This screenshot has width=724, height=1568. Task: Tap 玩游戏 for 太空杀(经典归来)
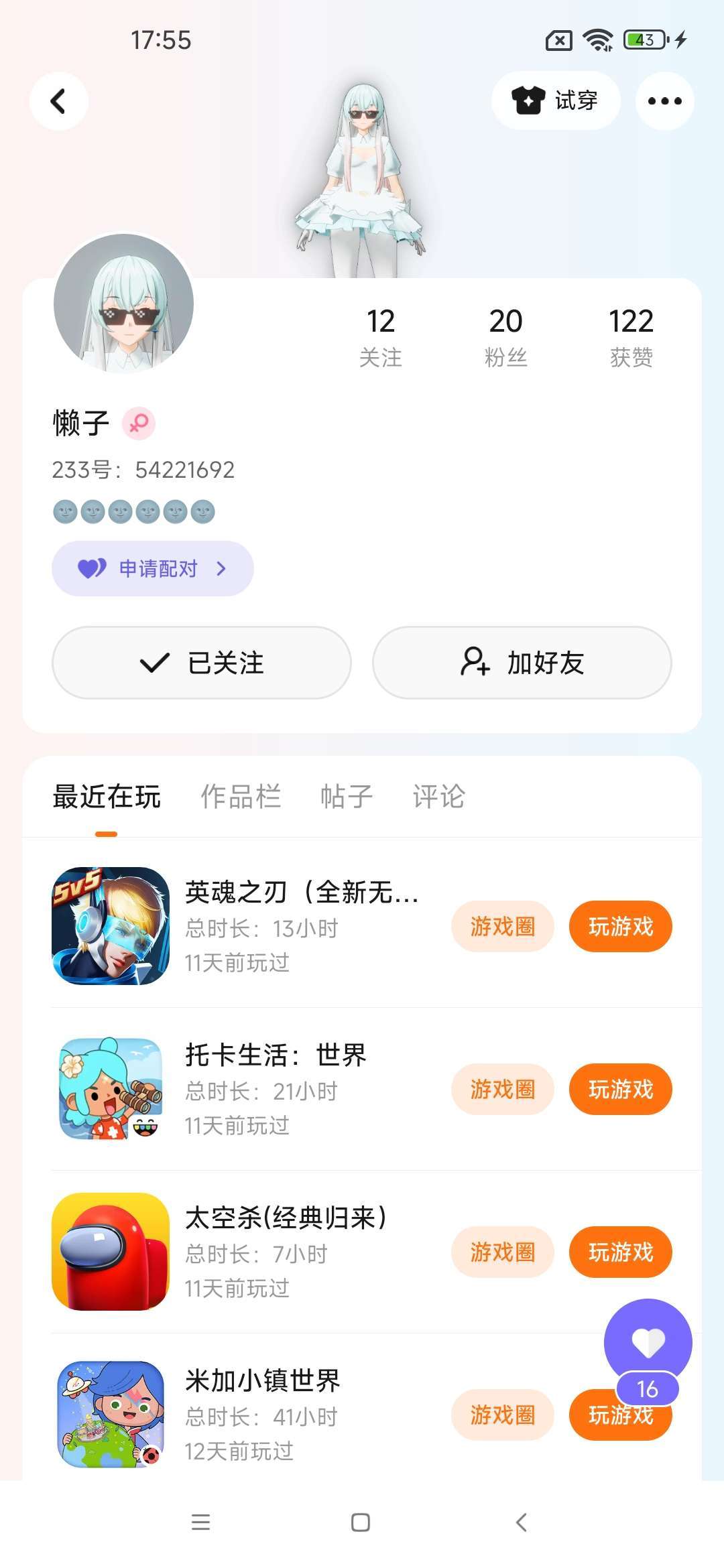tap(620, 1252)
